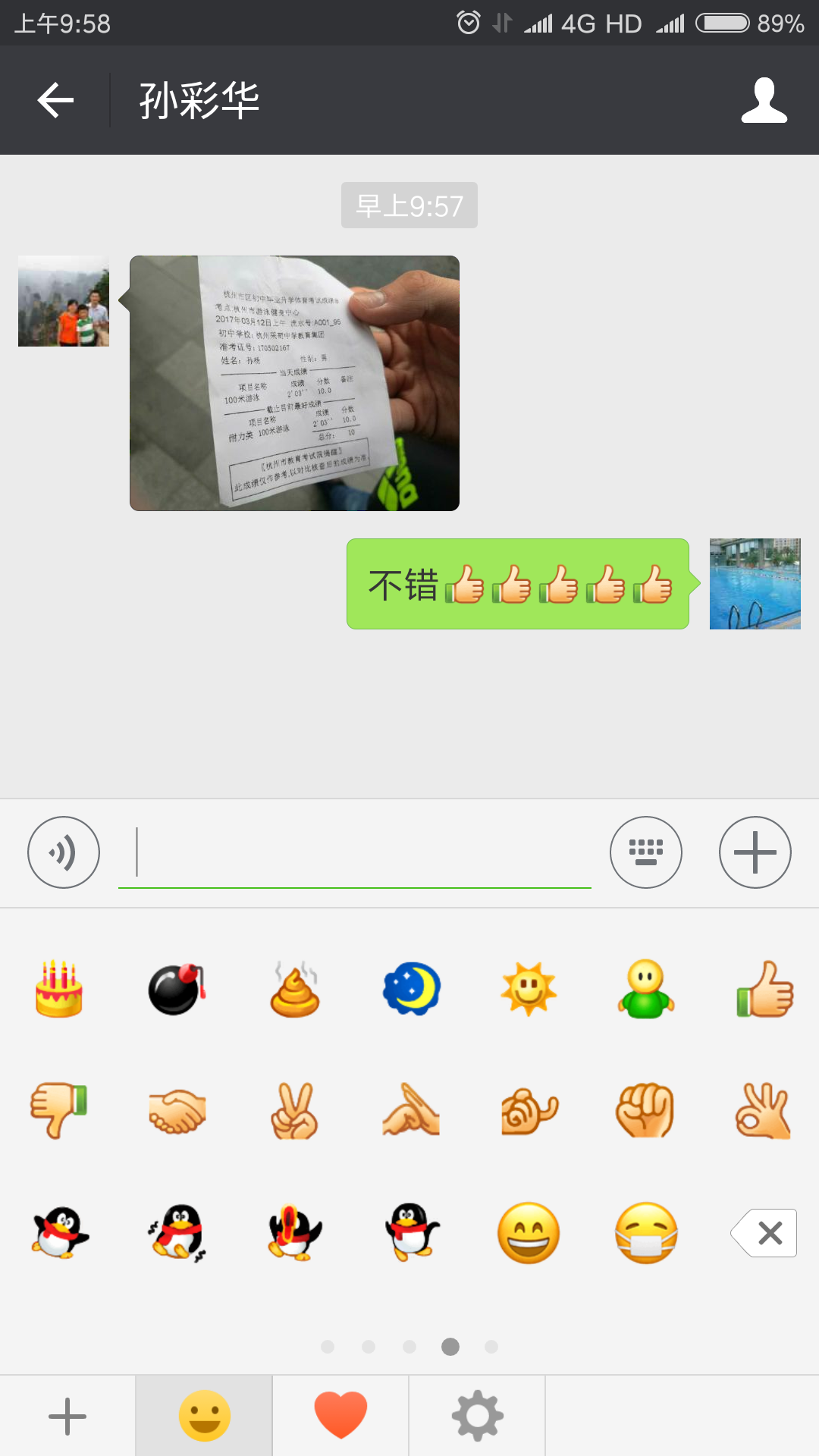Switch to the heart favorites stickers tab
The image size is (819, 1456).
(340, 1416)
